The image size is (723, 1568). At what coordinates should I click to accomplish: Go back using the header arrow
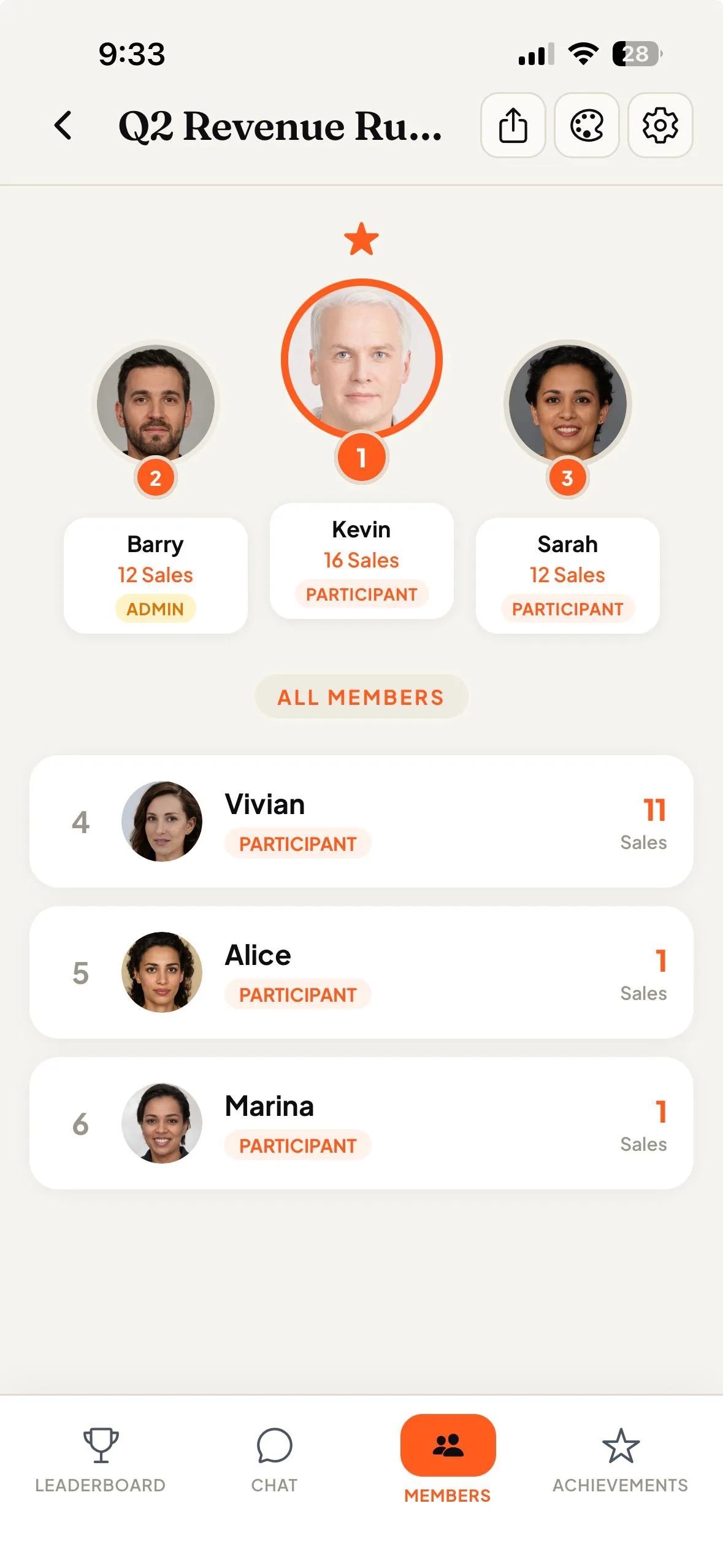tap(63, 126)
